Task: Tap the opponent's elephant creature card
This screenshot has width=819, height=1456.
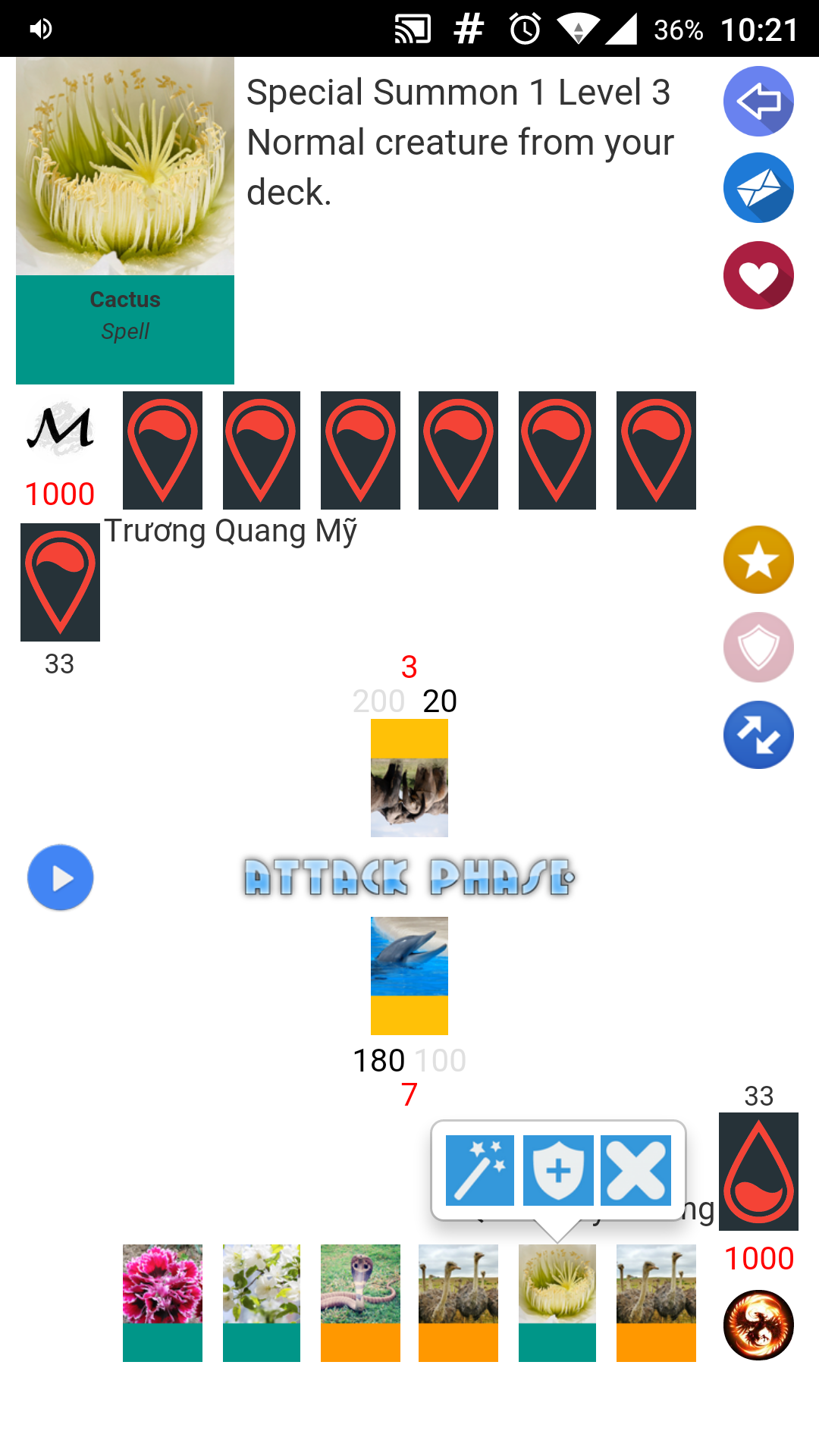Action: pyautogui.click(x=409, y=778)
